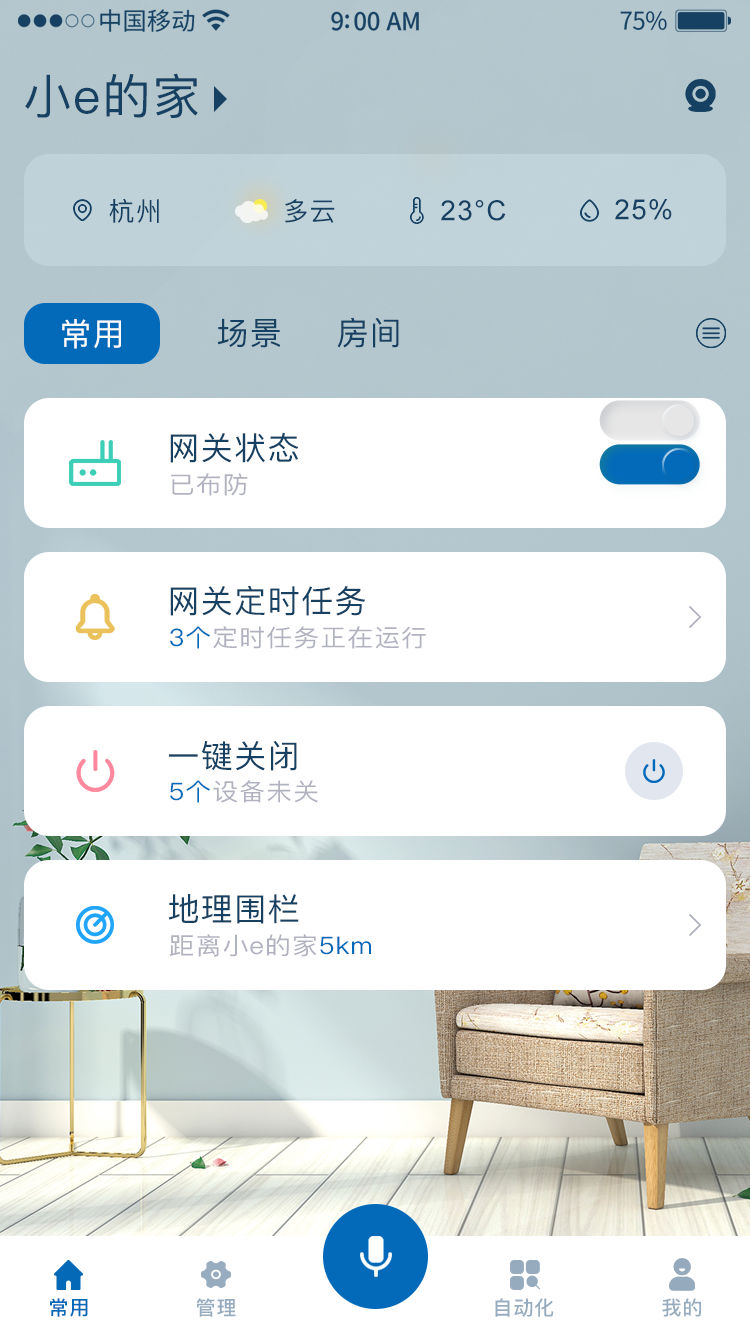
Task: Switch to the 场景 tab
Action: (246, 333)
